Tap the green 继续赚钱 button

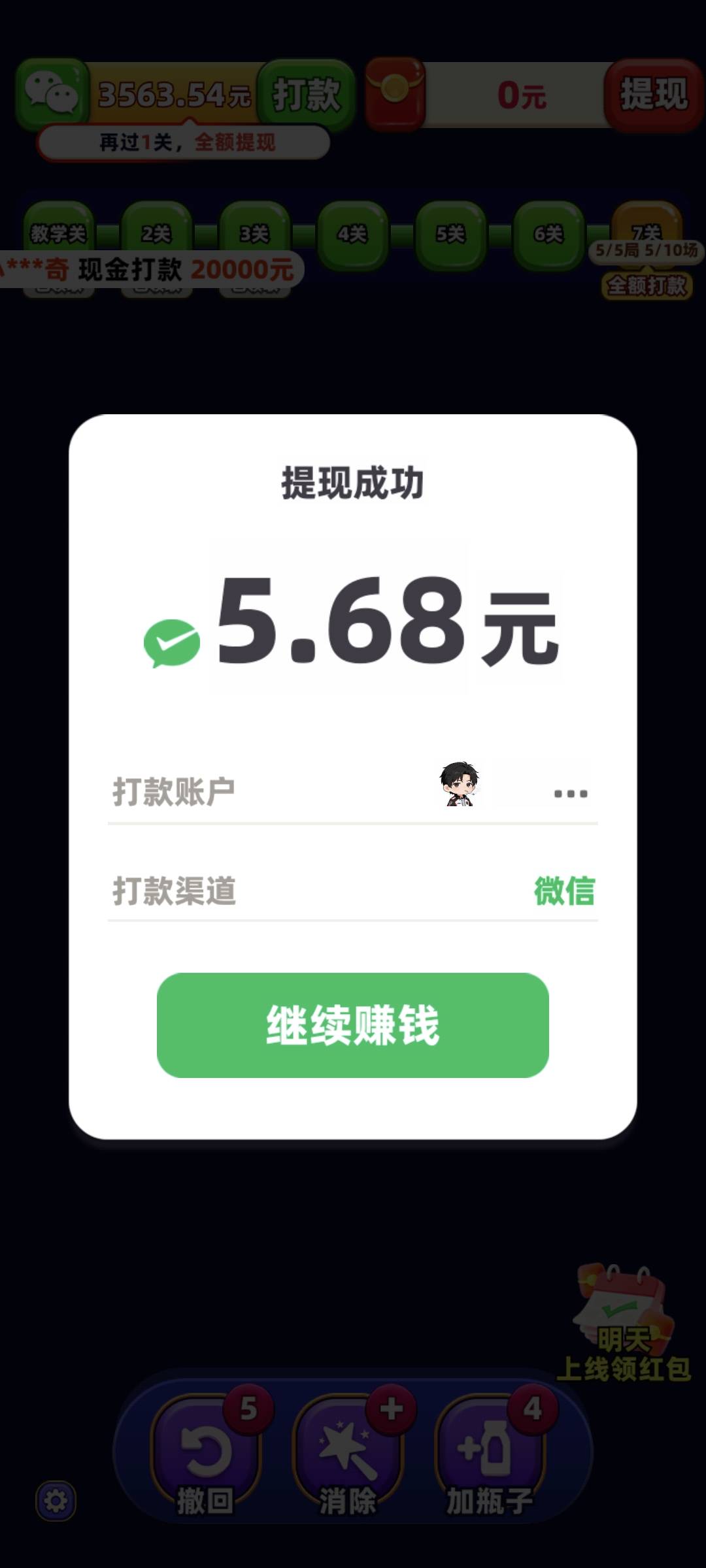coord(353,1025)
